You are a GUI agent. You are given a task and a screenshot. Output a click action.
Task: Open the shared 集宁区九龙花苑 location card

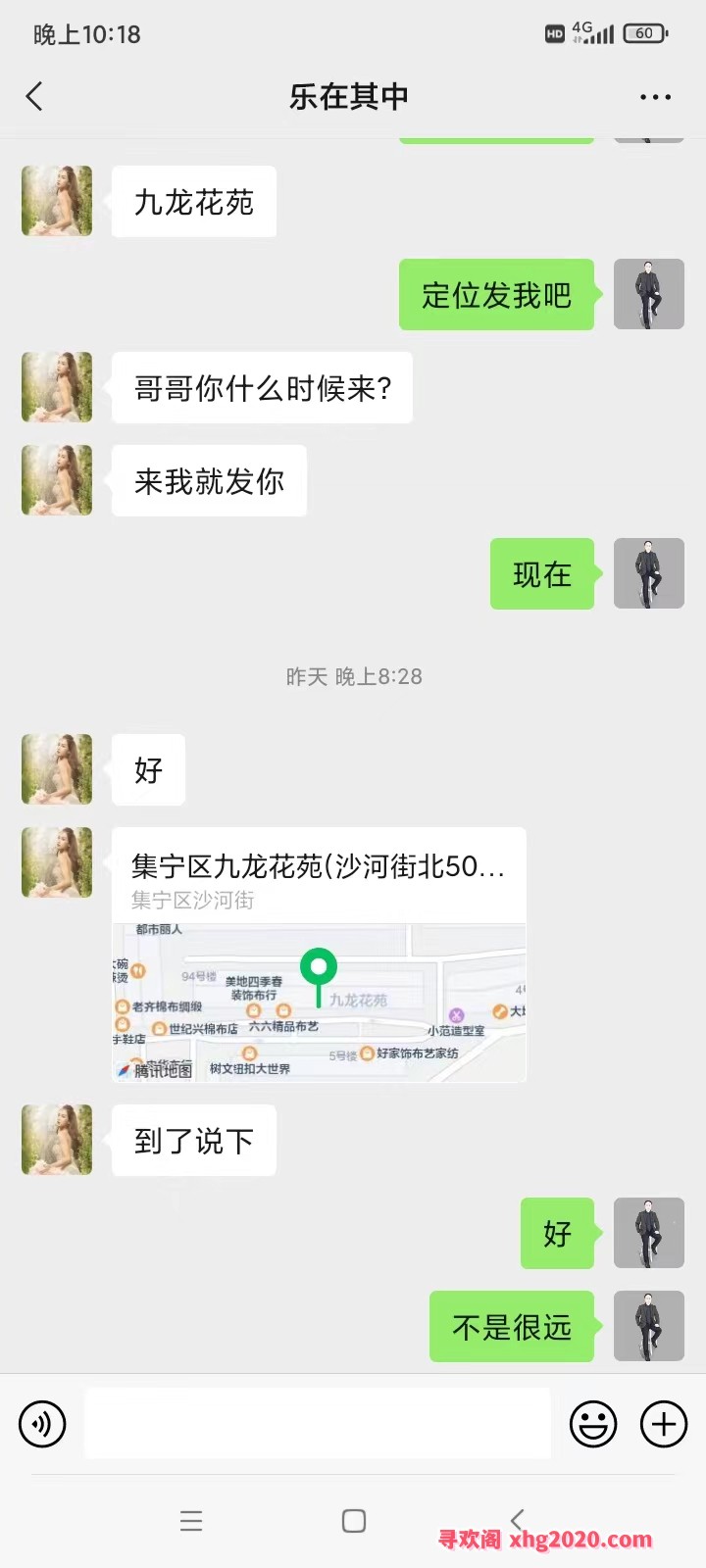pyautogui.click(x=319, y=955)
